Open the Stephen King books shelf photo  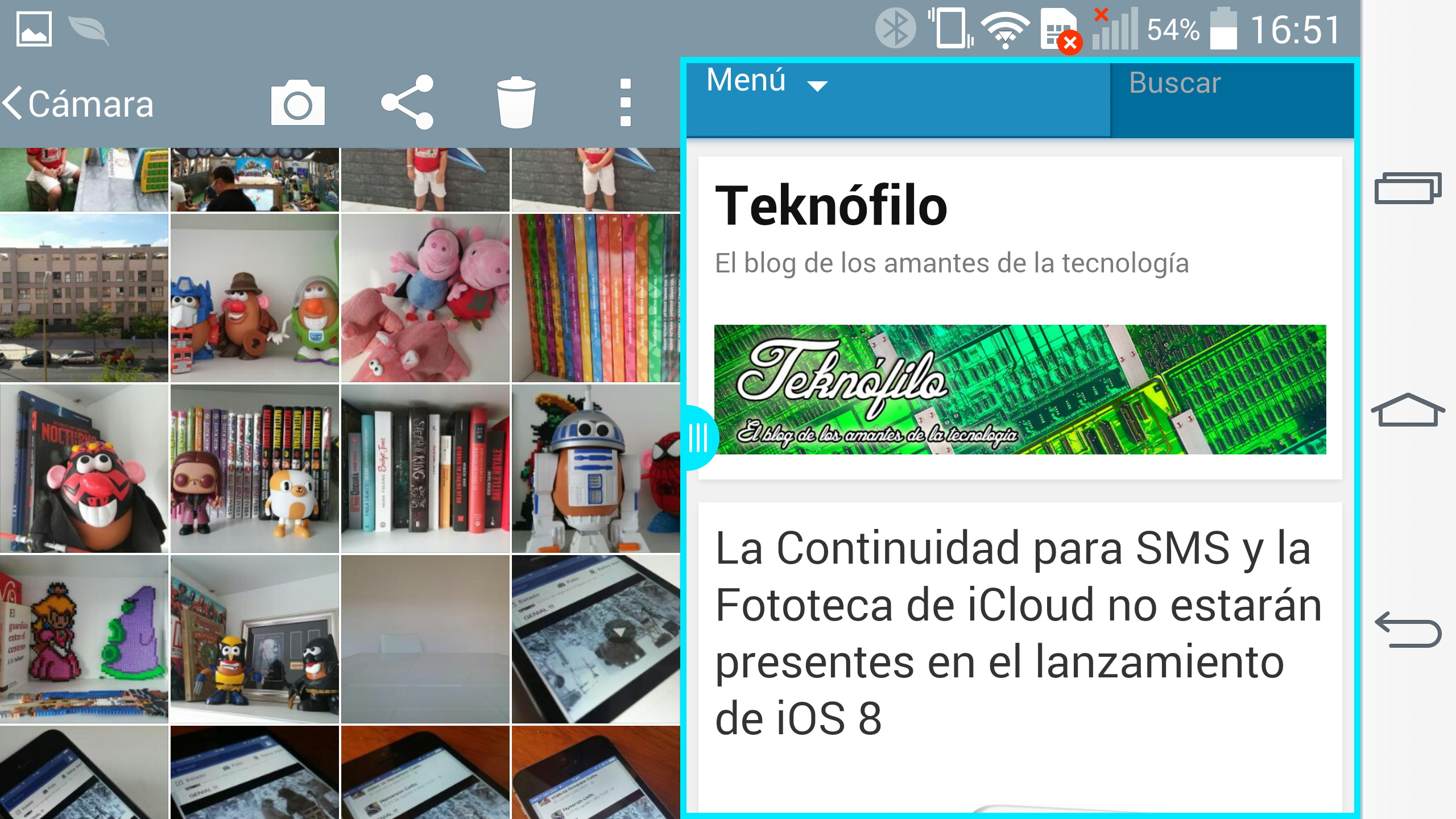[425, 468]
